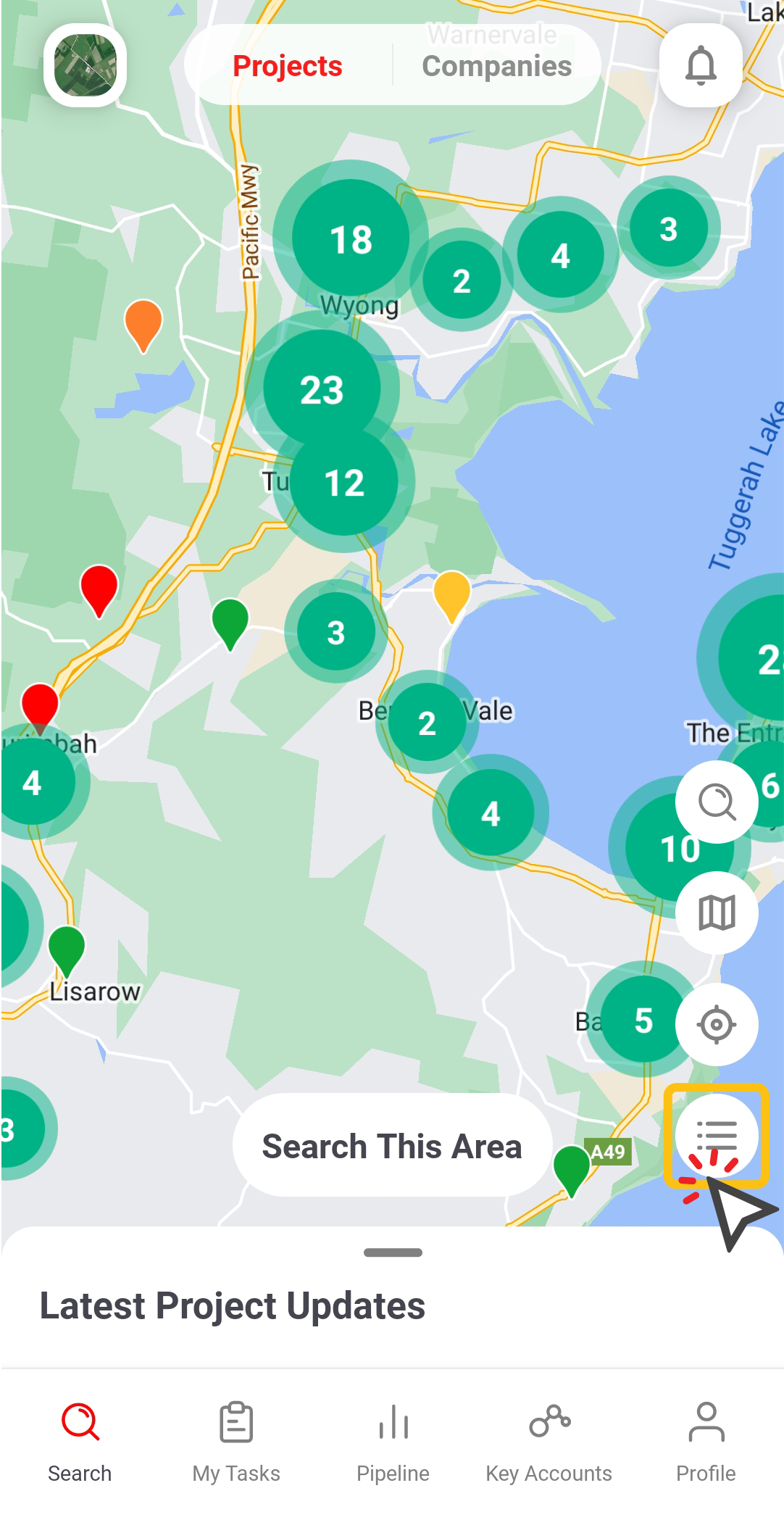Switch to the Companies tab

click(496, 66)
